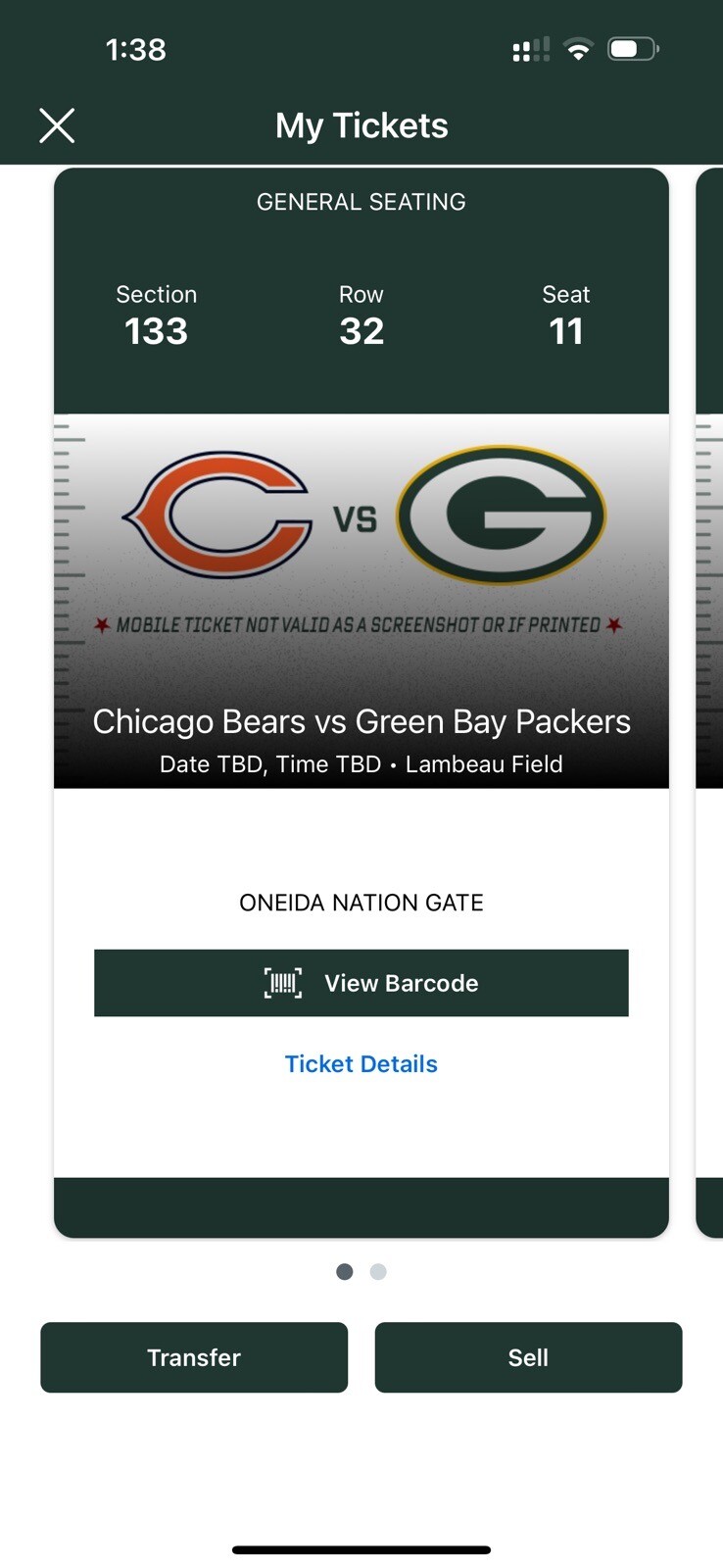Tap the battery indicator in the status bar

click(x=634, y=47)
